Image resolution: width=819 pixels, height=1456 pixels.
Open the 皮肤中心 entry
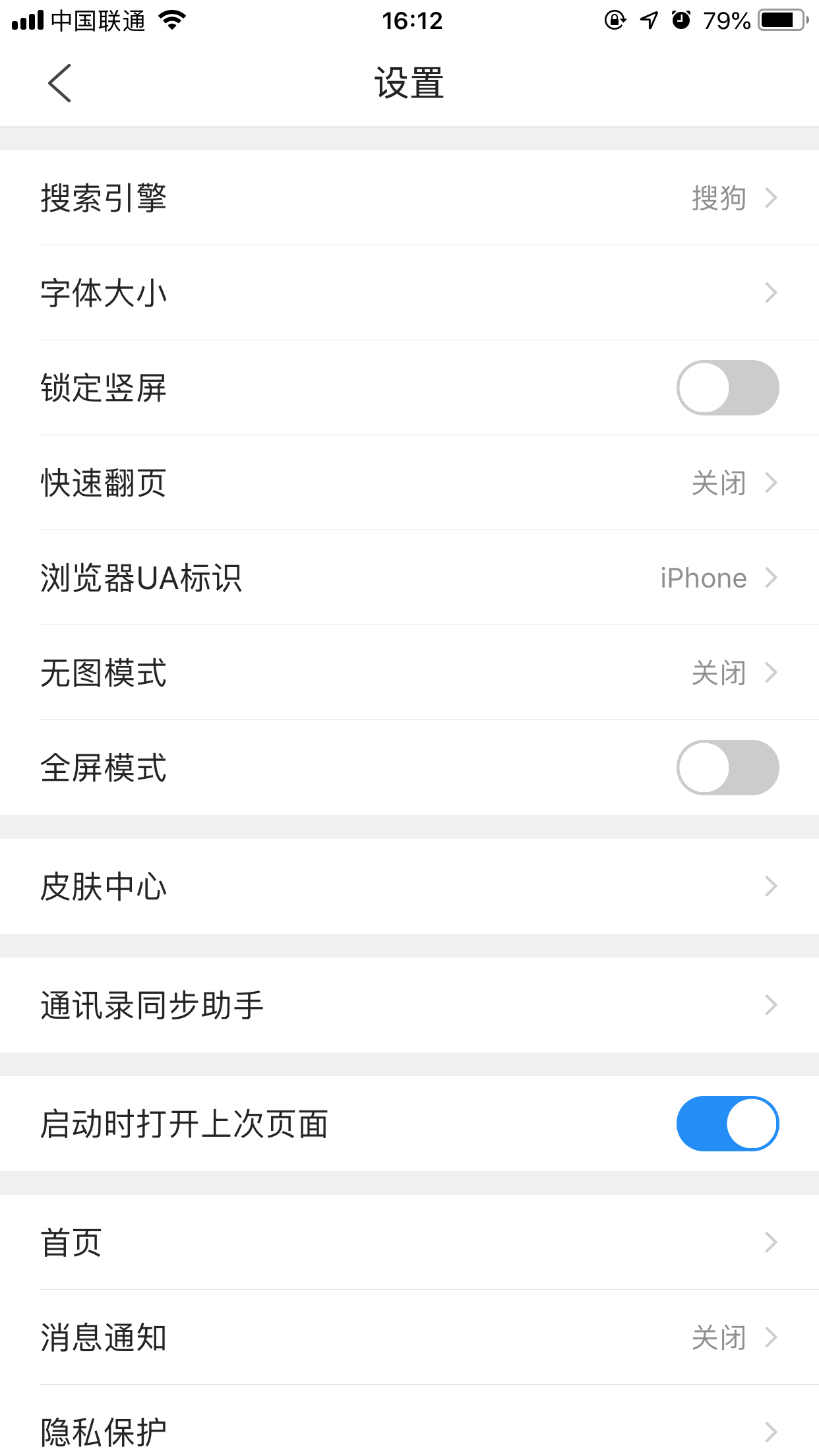[409, 887]
